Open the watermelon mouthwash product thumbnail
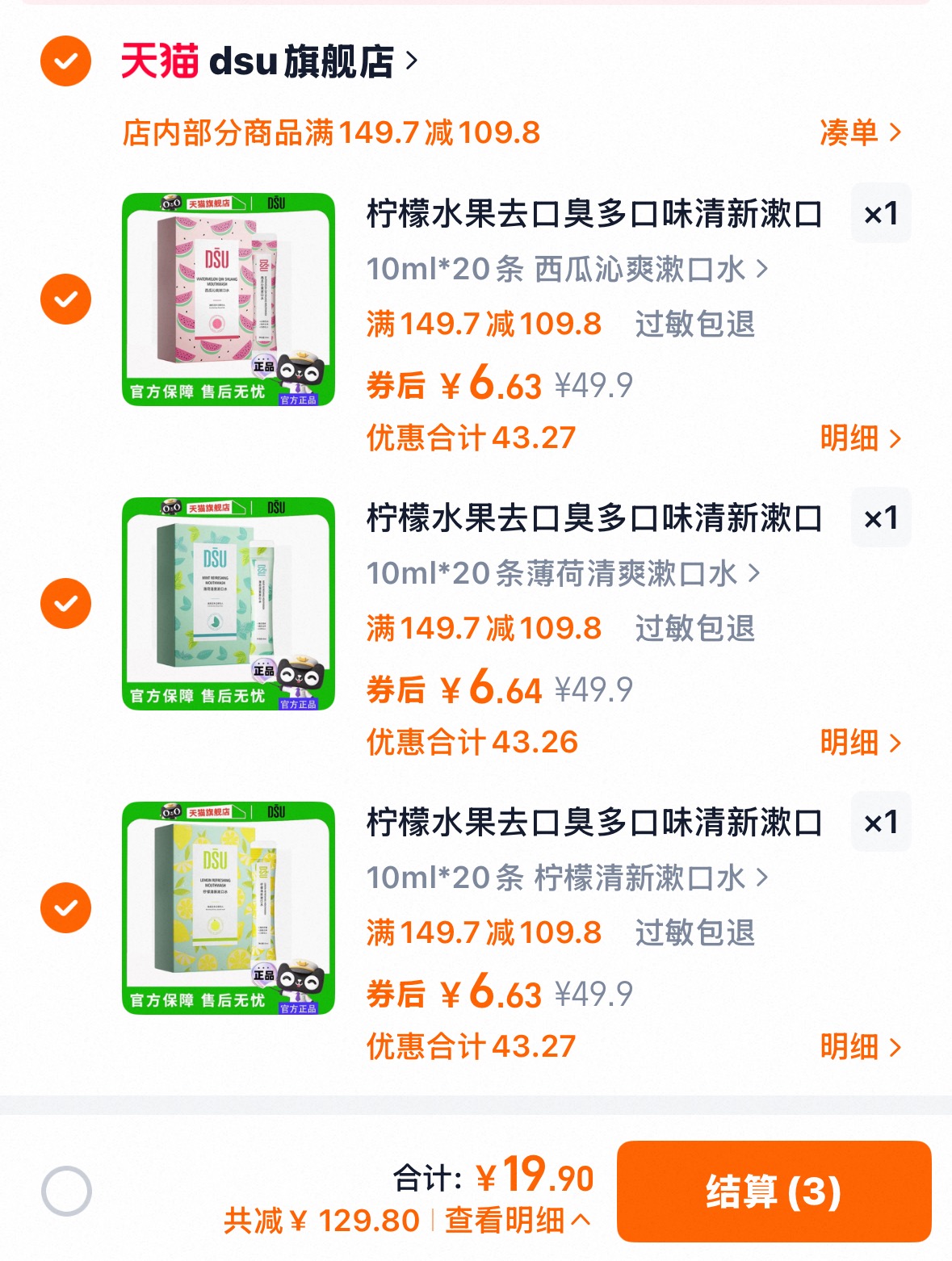 pyautogui.click(x=228, y=299)
